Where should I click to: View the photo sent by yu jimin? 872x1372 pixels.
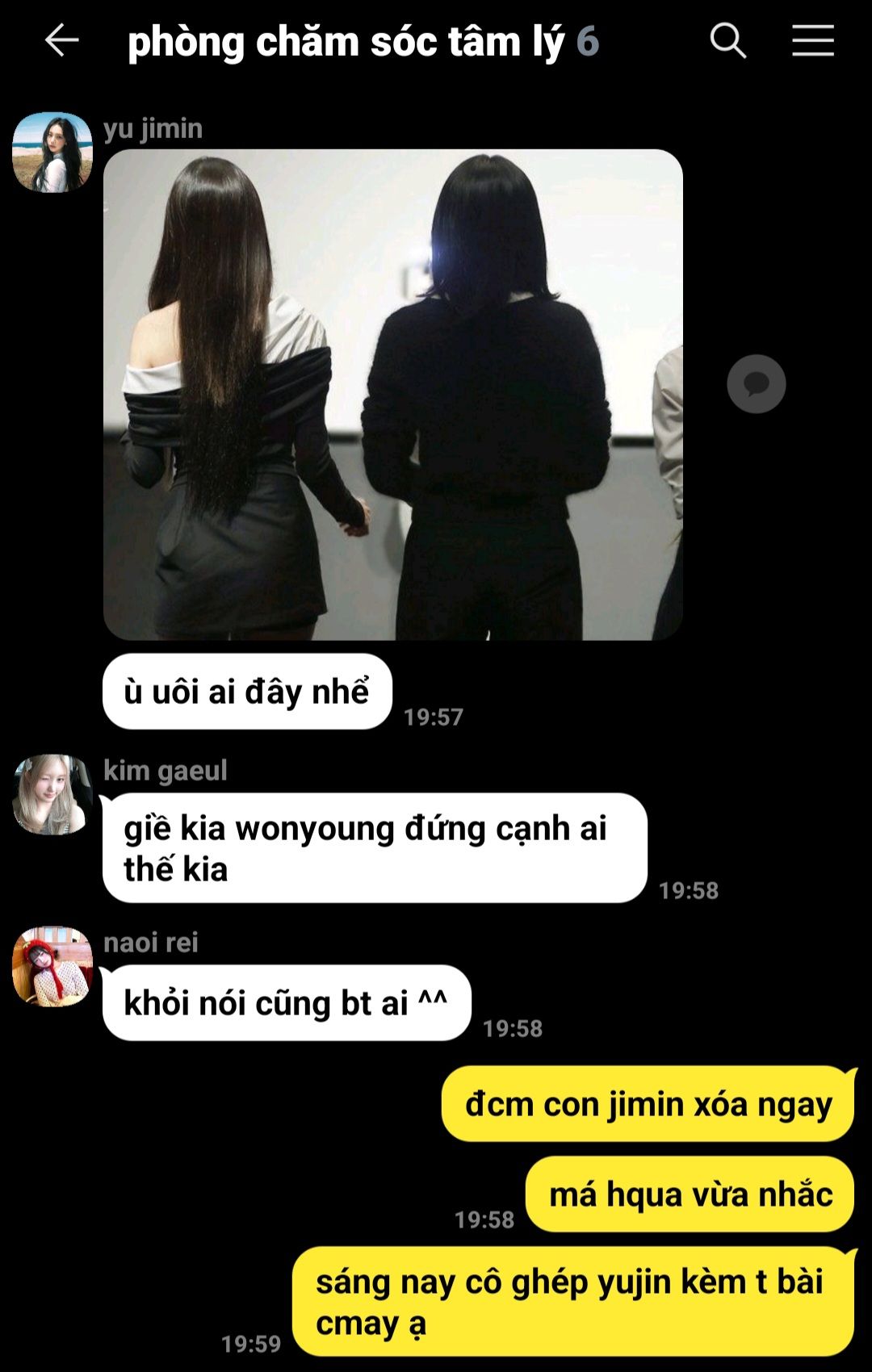coord(393,395)
